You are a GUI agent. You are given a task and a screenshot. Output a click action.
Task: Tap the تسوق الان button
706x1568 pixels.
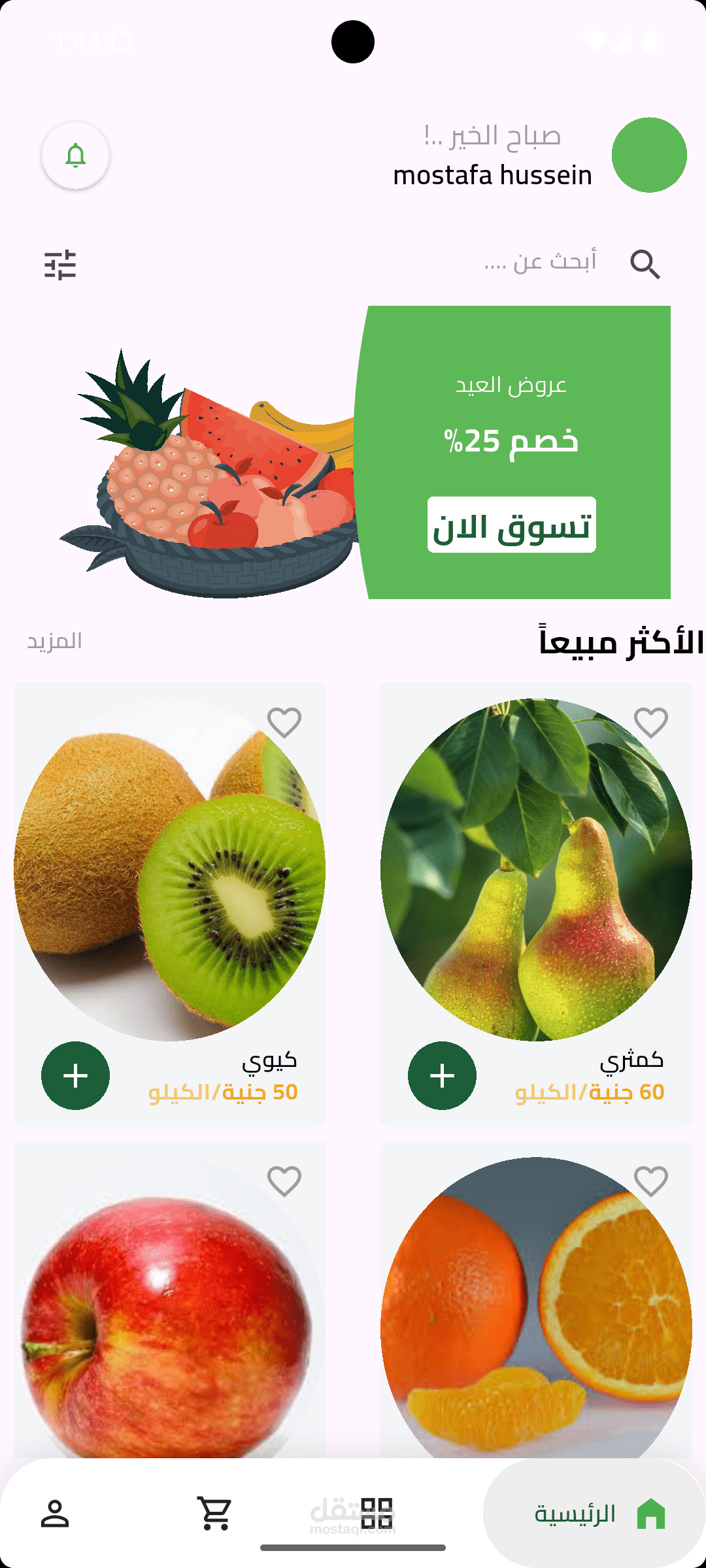(x=512, y=525)
